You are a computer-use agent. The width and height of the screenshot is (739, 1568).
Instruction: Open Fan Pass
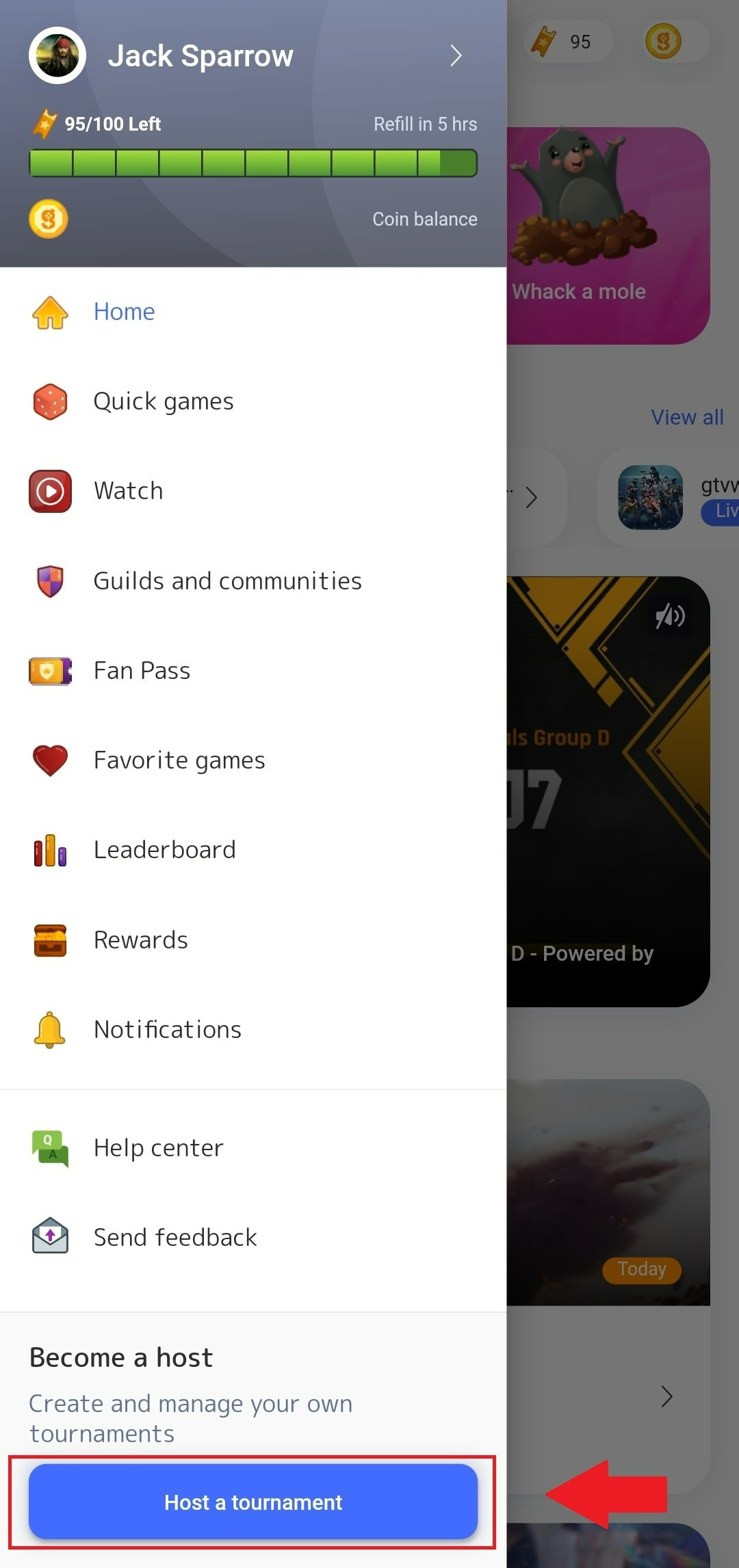pyautogui.click(x=142, y=671)
